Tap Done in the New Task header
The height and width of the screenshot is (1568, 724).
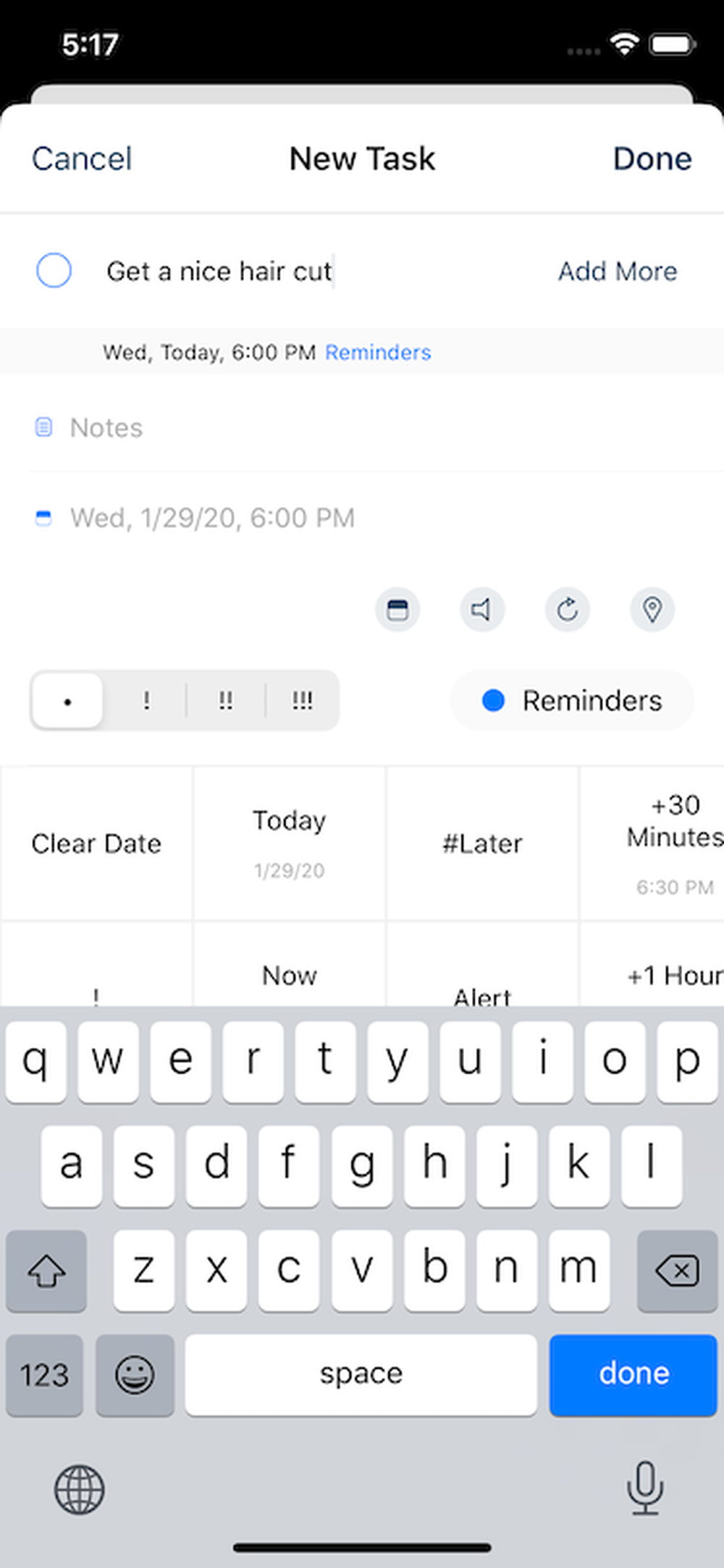[x=652, y=159]
